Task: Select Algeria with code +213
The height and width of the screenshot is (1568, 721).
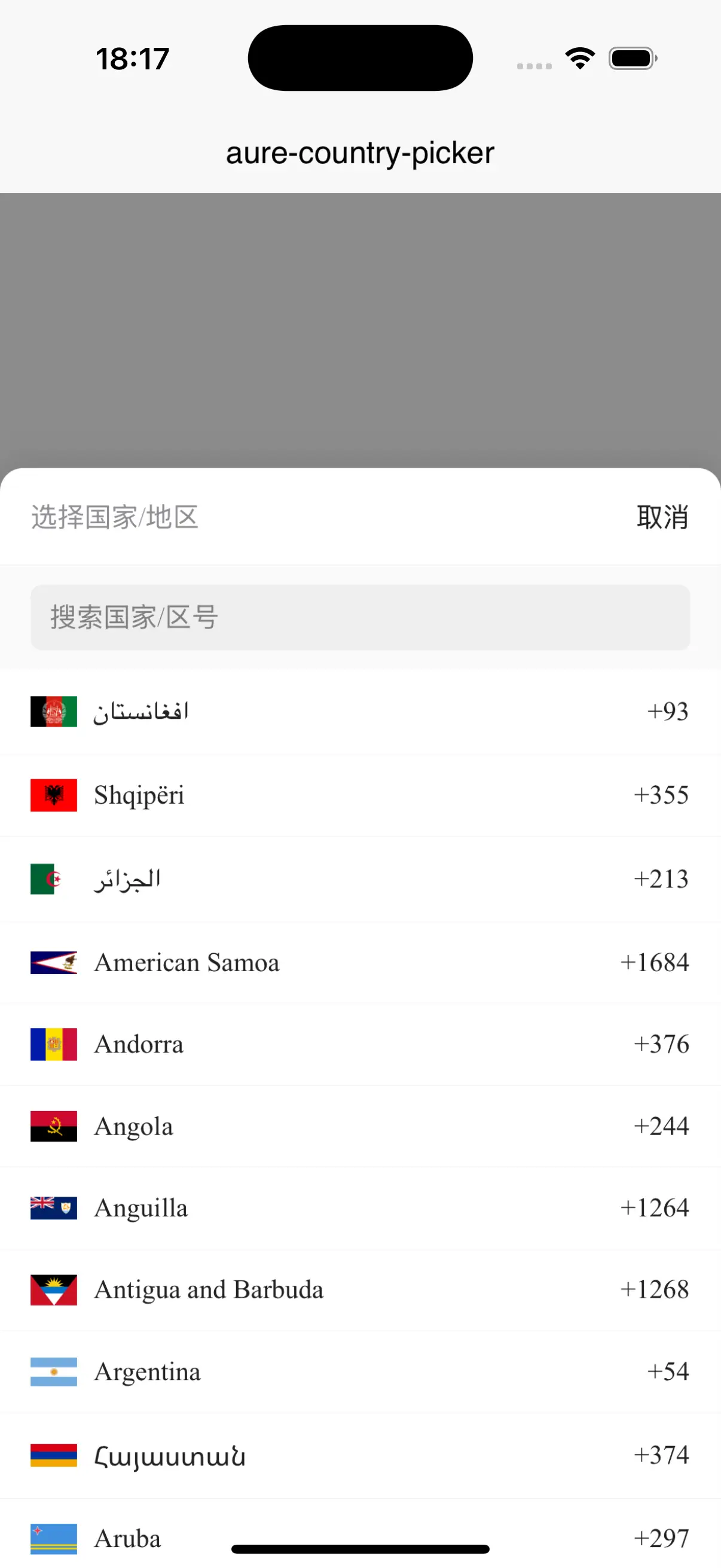Action: pos(360,879)
